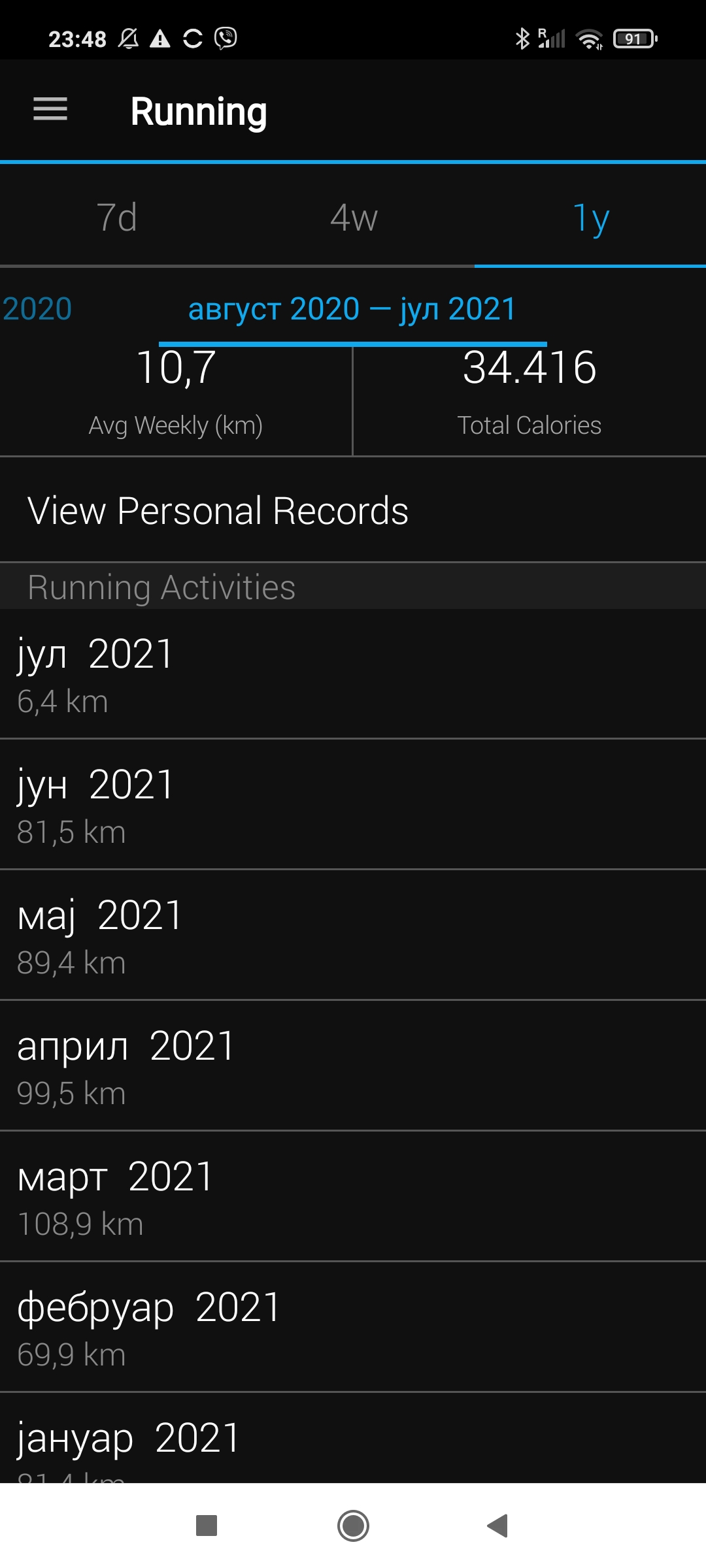
Task: Open the hamburger navigation menu
Action: point(50,109)
